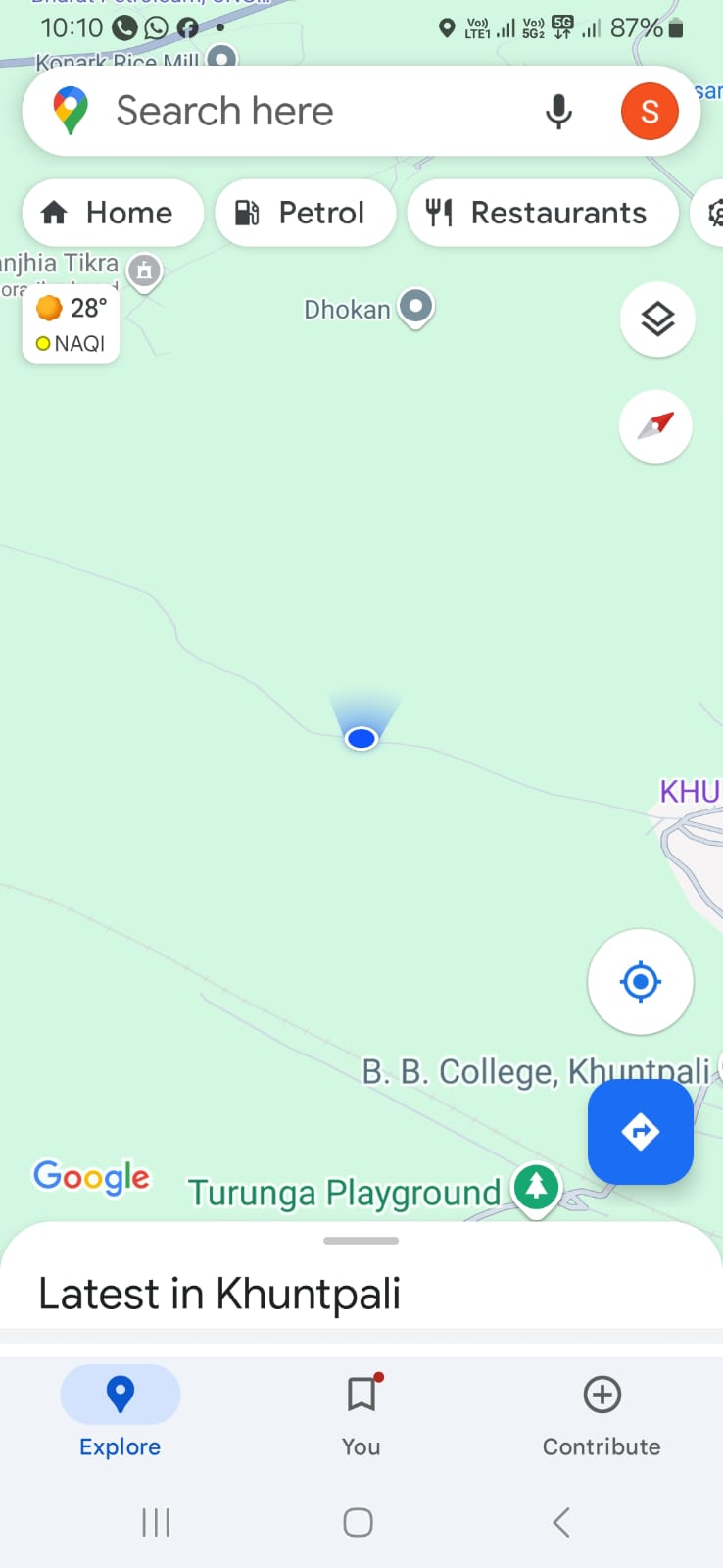Screen dimensions: 723x1568
Task: Select the Home chip
Action: [112, 213]
